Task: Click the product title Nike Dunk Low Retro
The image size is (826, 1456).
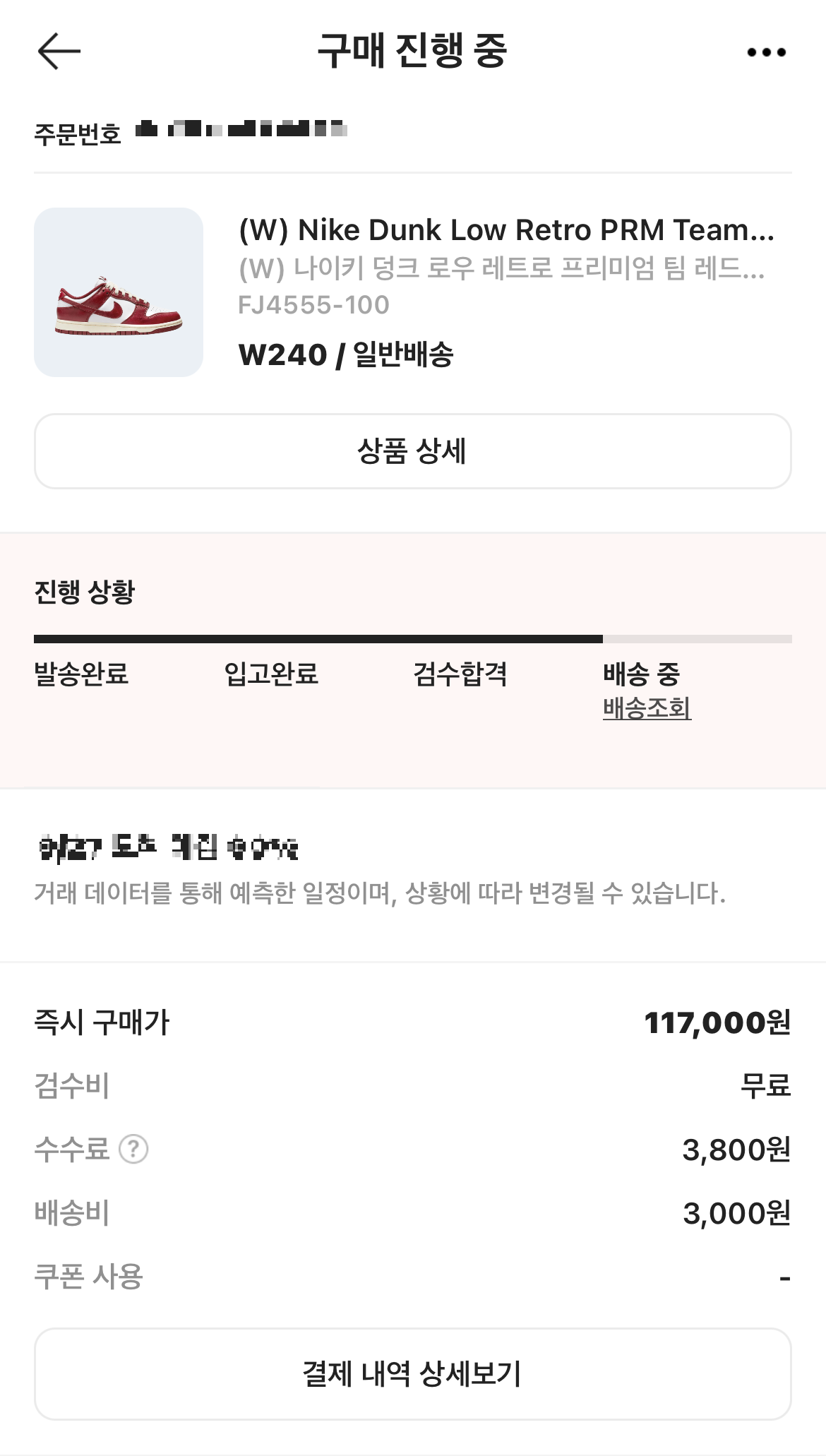Action: click(x=505, y=229)
